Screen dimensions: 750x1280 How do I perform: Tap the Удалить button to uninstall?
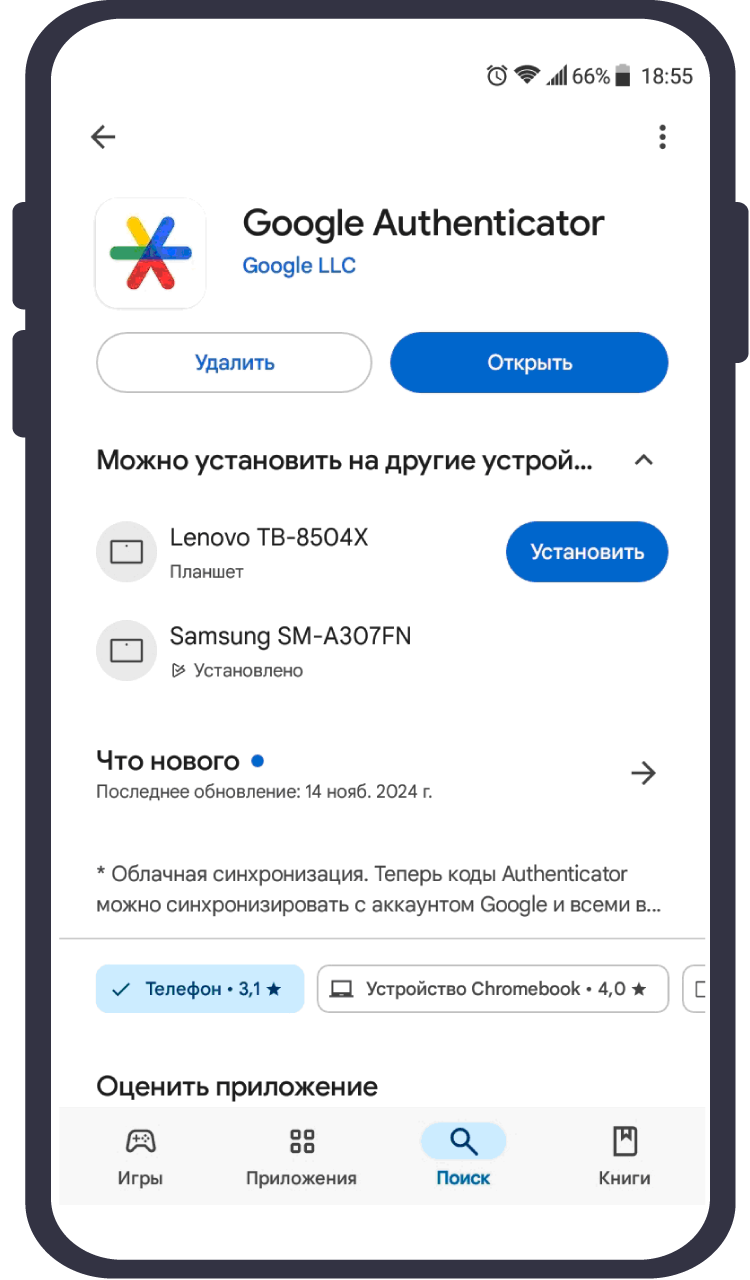coord(234,362)
